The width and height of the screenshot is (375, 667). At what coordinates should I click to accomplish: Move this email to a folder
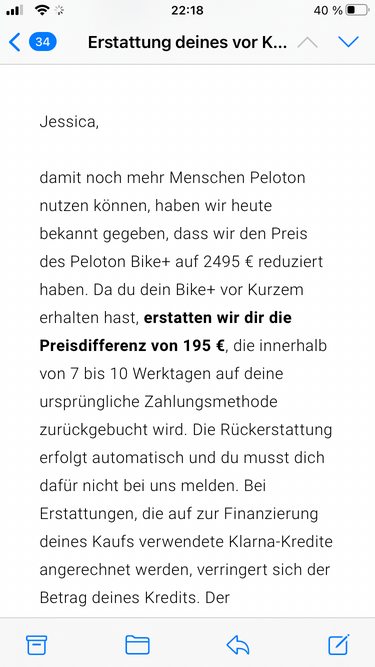pyautogui.click(x=137, y=645)
